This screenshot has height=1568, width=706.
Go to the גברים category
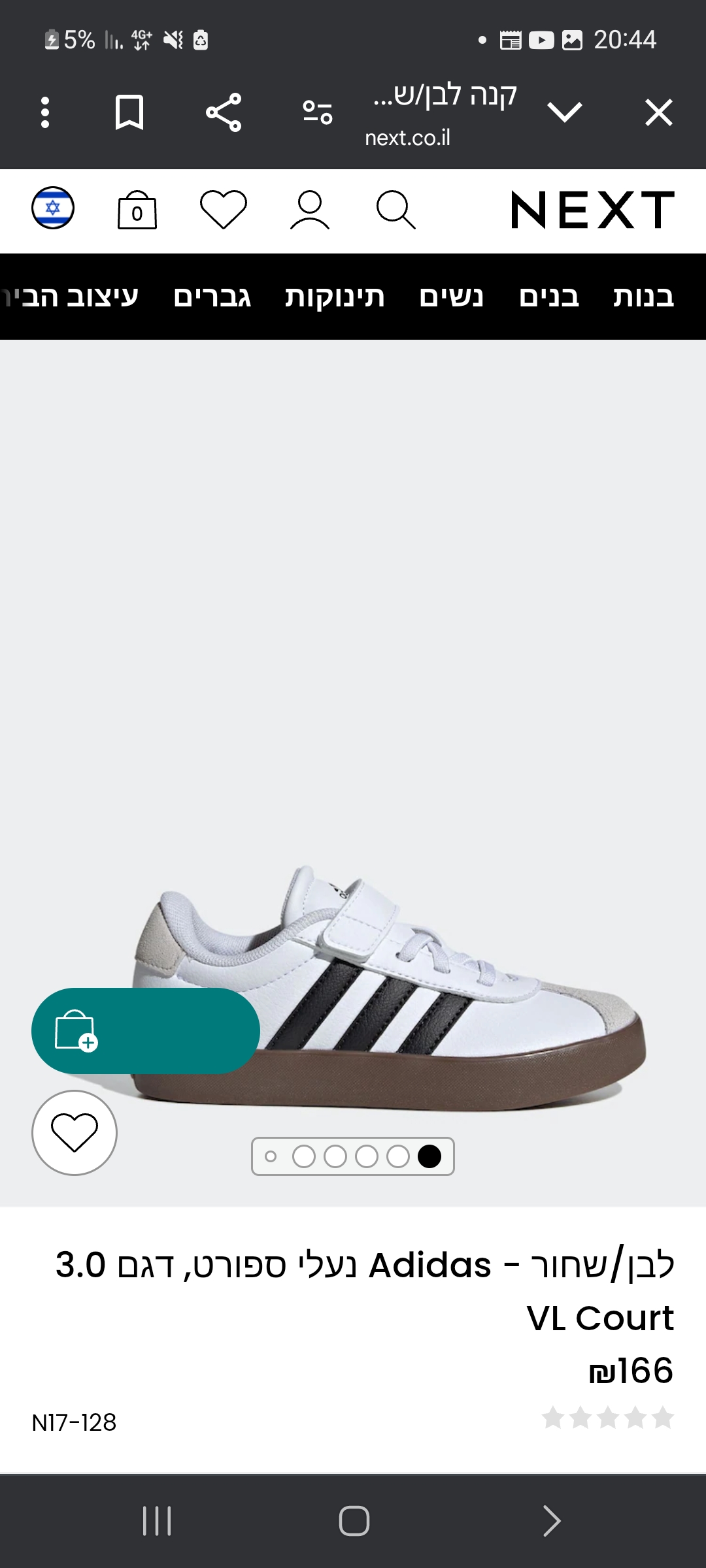pyautogui.click(x=212, y=297)
